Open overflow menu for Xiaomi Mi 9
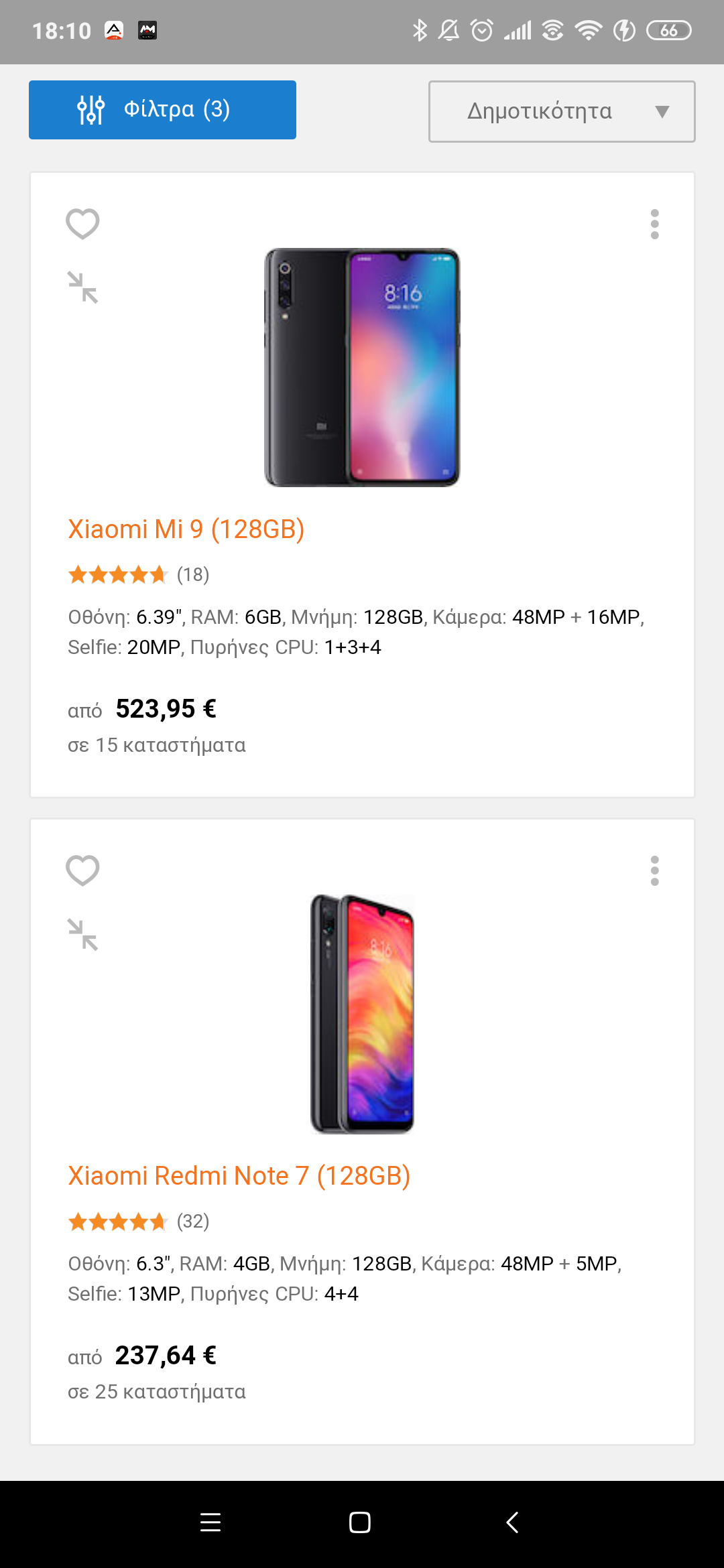The width and height of the screenshot is (724, 1568). 654,224
